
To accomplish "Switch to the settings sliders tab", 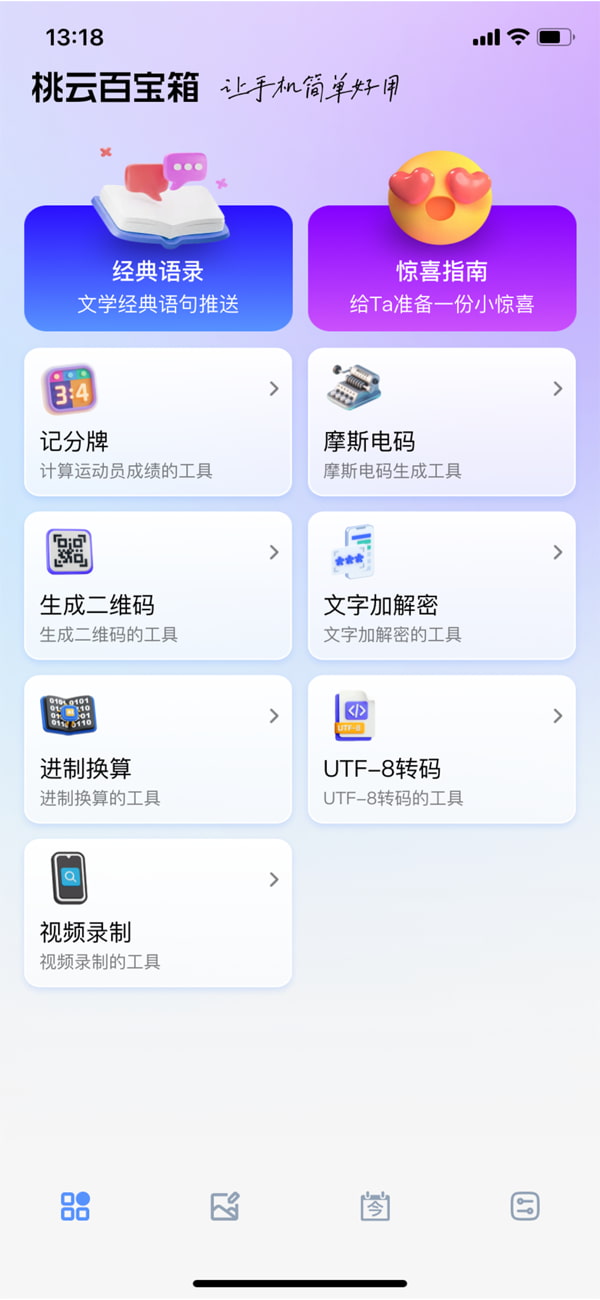I will point(525,1206).
